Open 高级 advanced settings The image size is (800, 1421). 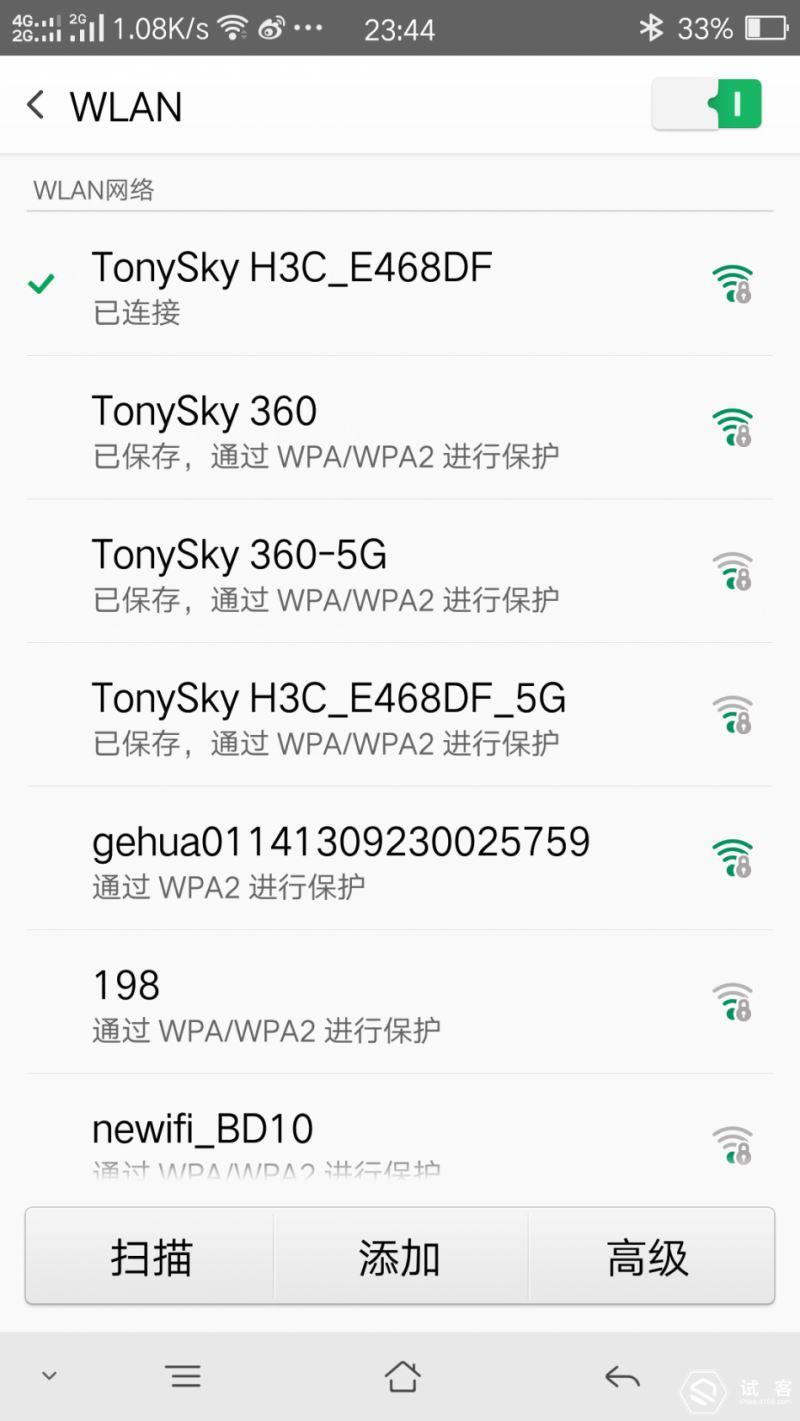pos(650,1257)
